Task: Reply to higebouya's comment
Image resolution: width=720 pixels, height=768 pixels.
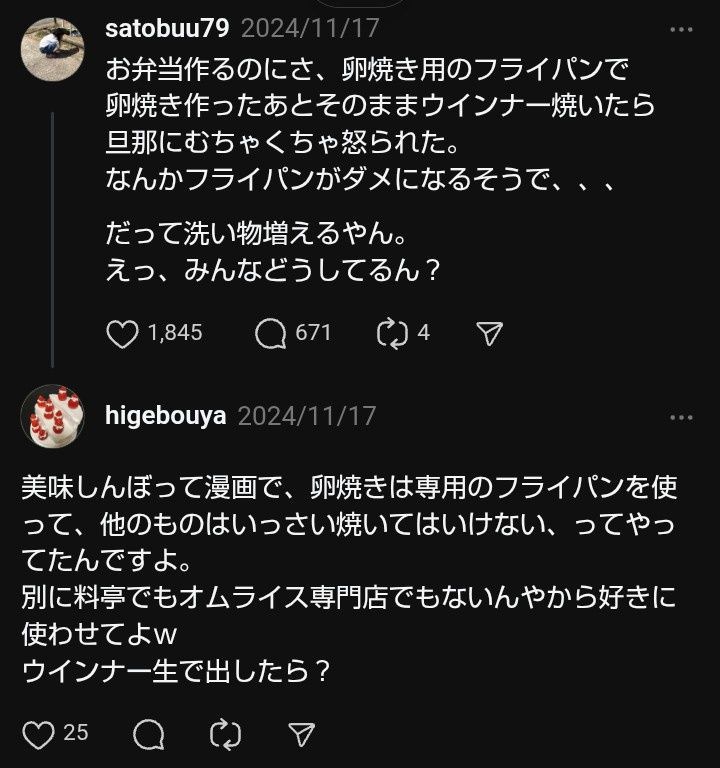Action: pos(149,735)
